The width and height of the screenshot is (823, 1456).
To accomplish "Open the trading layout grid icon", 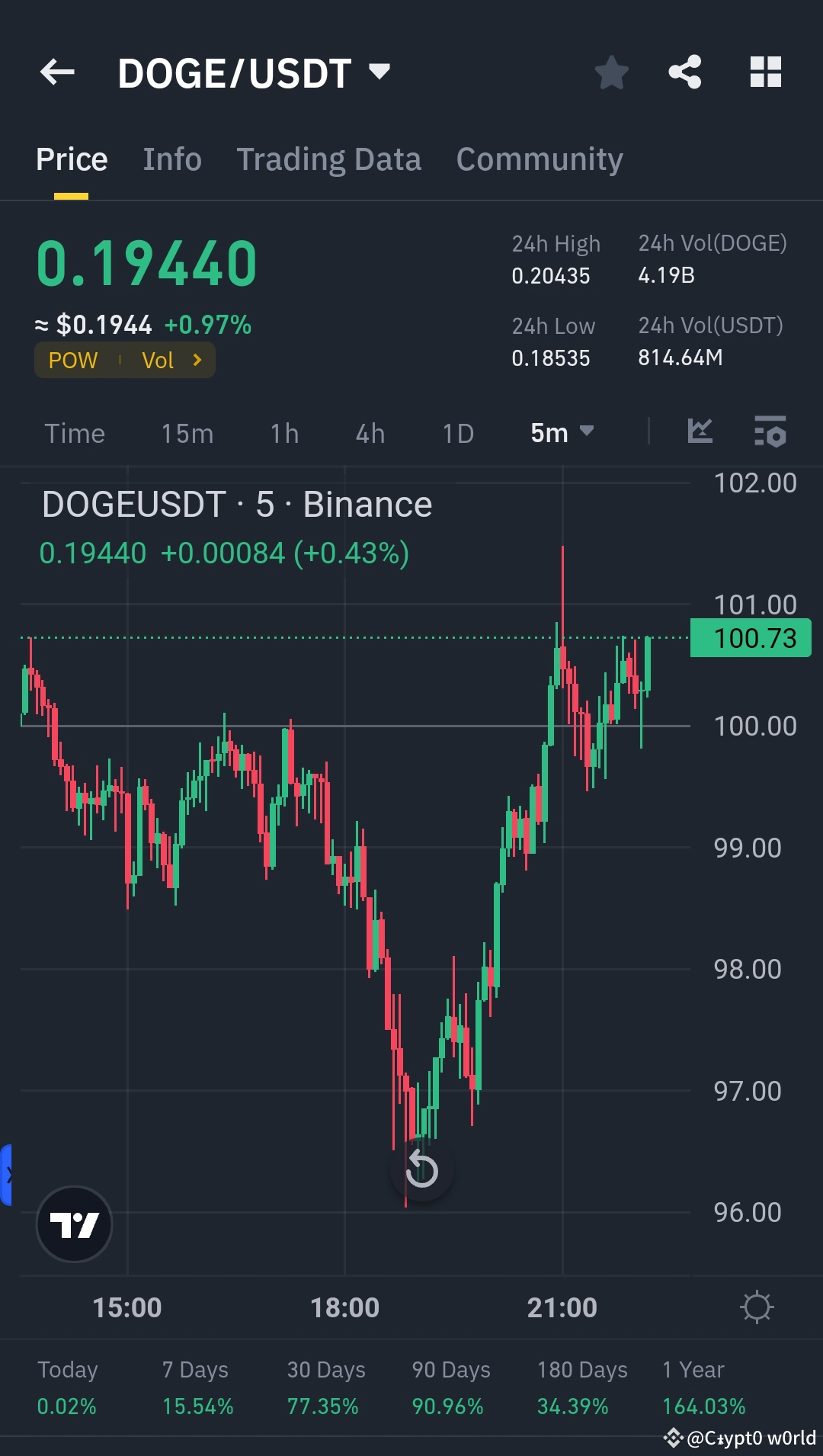I will point(765,72).
